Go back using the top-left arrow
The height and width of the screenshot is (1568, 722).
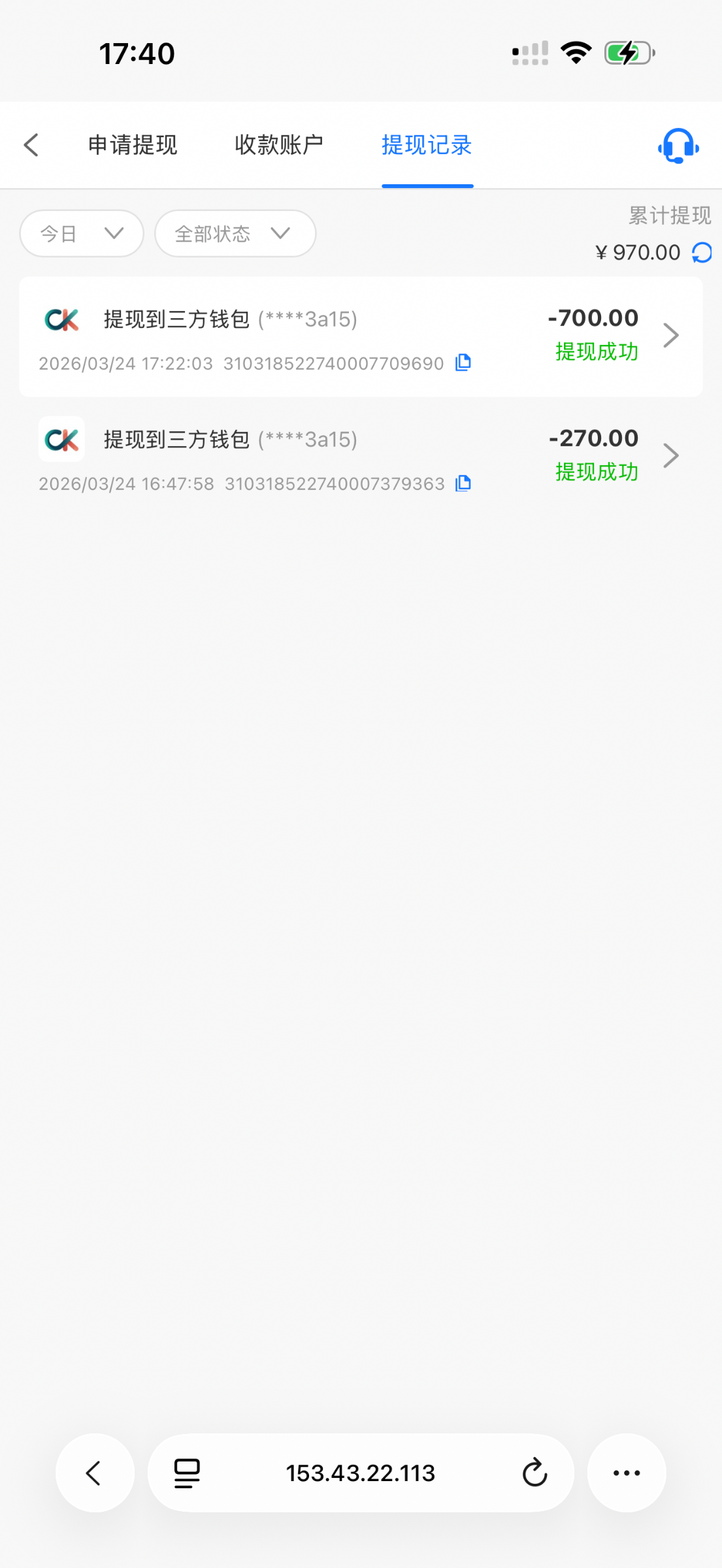31,145
